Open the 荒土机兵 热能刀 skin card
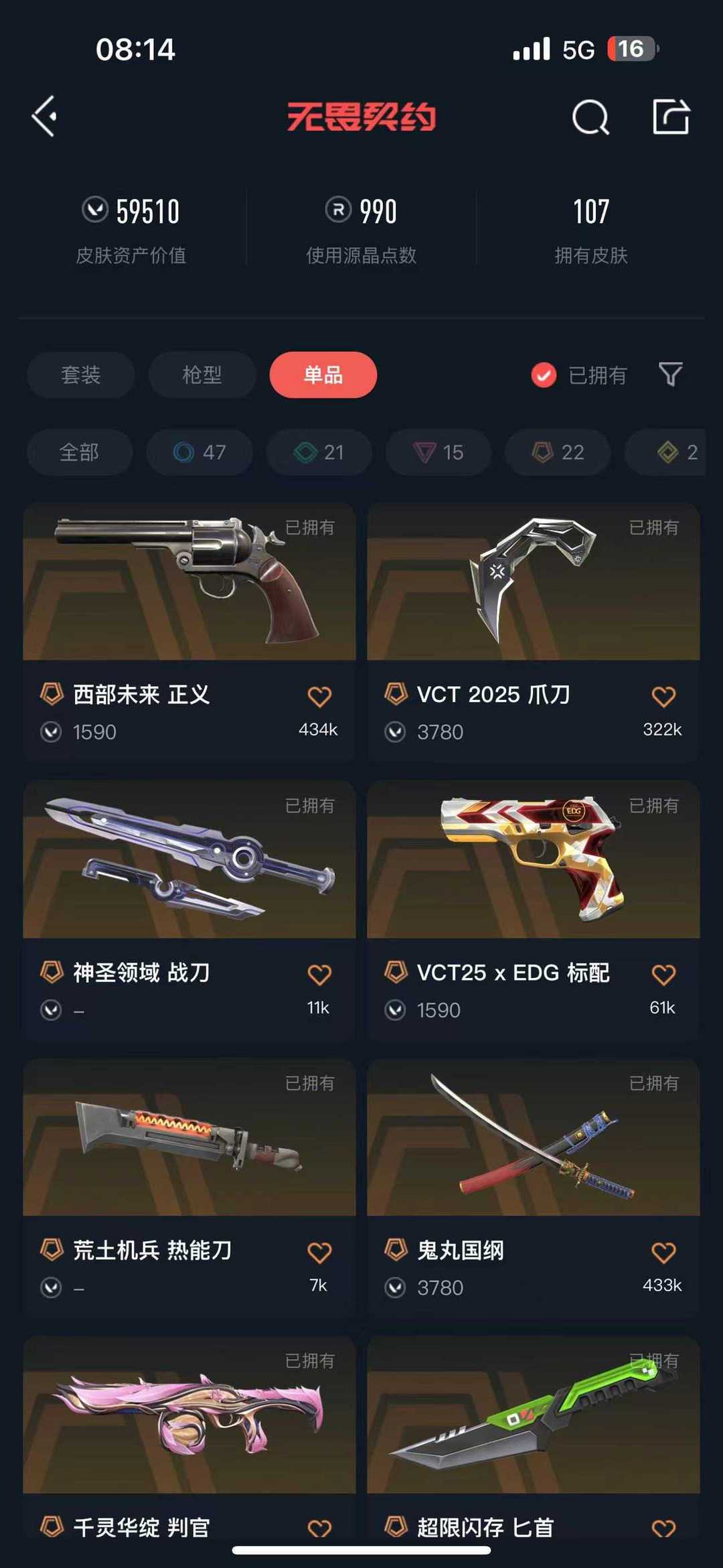The height and width of the screenshot is (1568, 723). click(189, 1188)
